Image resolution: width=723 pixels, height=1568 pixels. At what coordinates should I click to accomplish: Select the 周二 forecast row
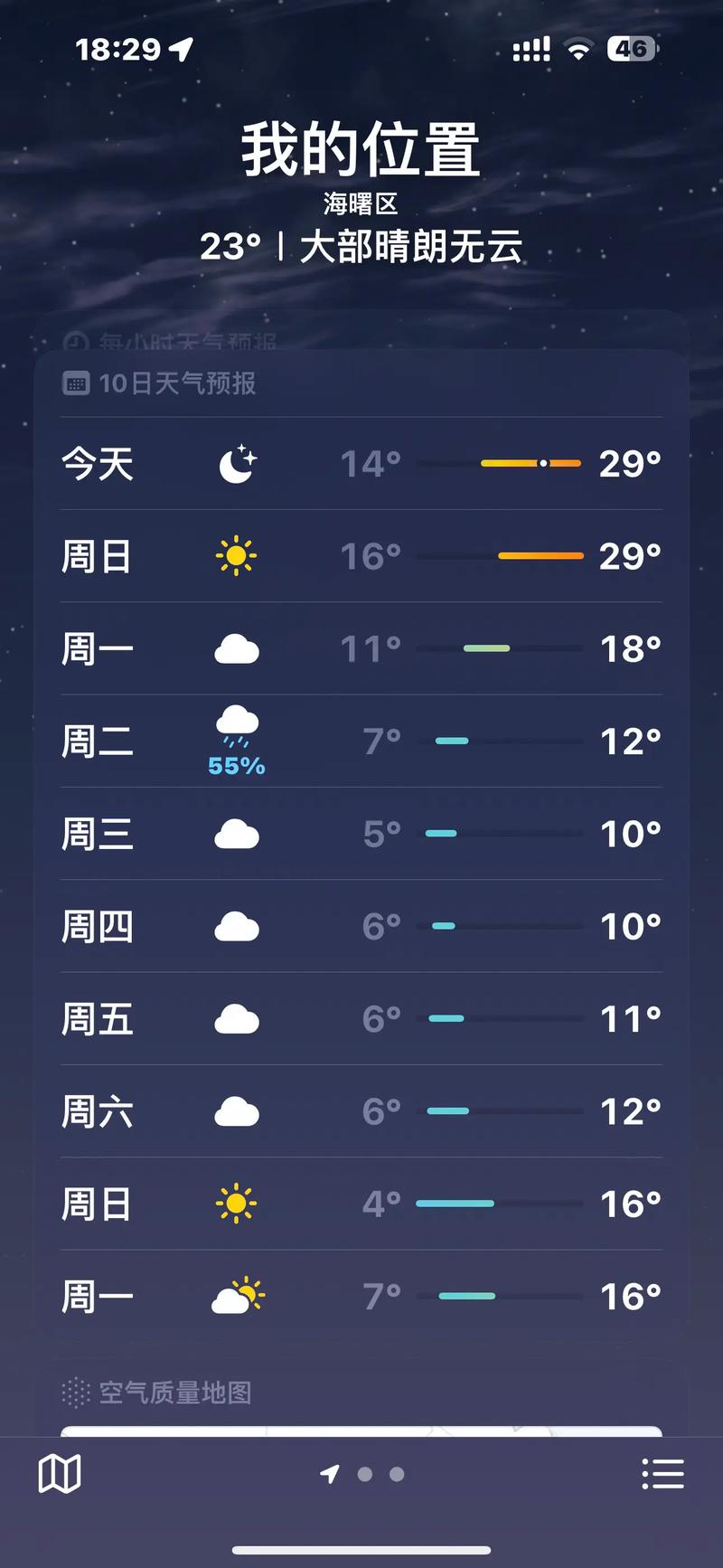[361, 741]
